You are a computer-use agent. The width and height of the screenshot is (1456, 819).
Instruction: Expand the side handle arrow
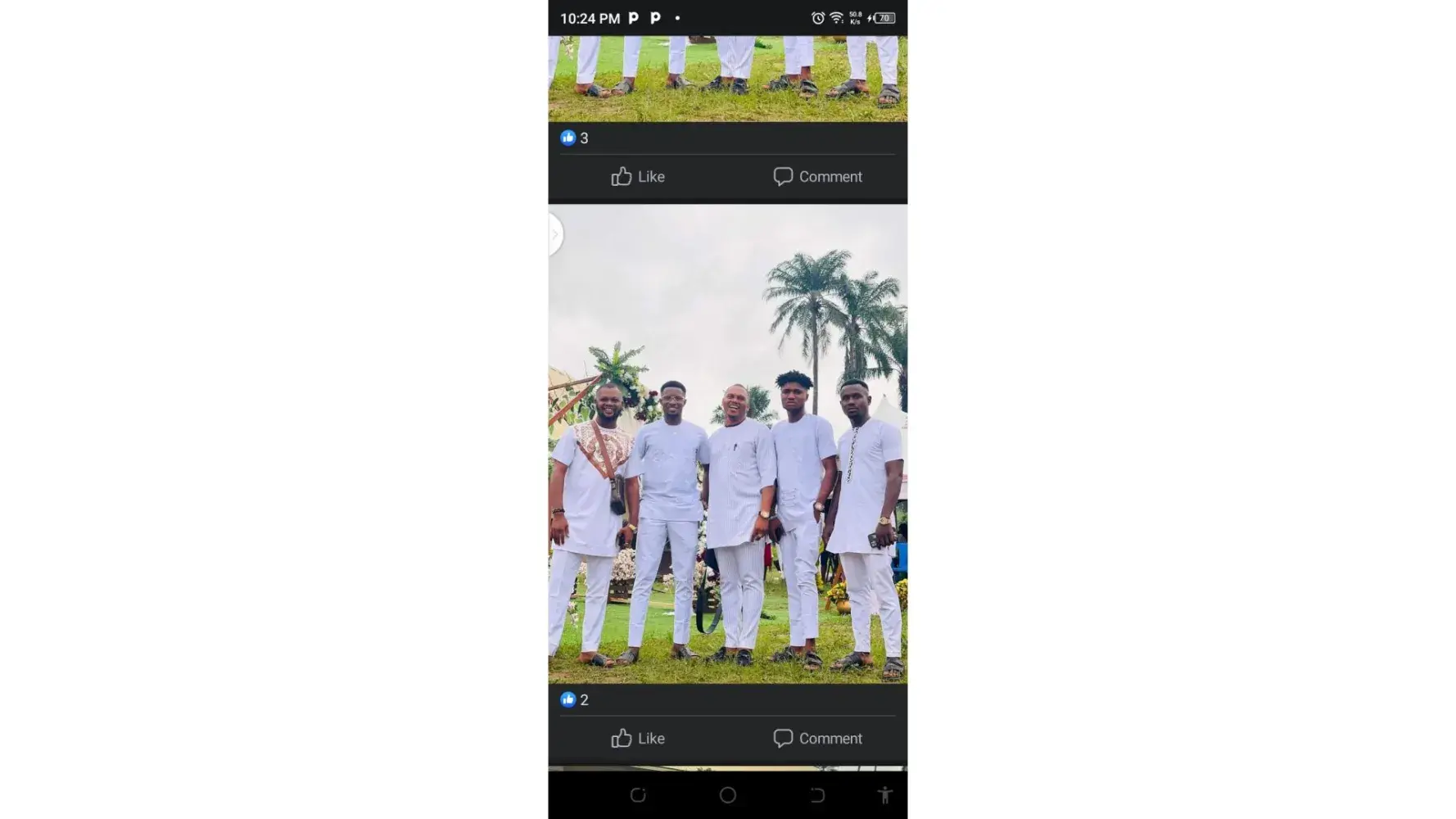pyautogui.click(x=555, y=234)
